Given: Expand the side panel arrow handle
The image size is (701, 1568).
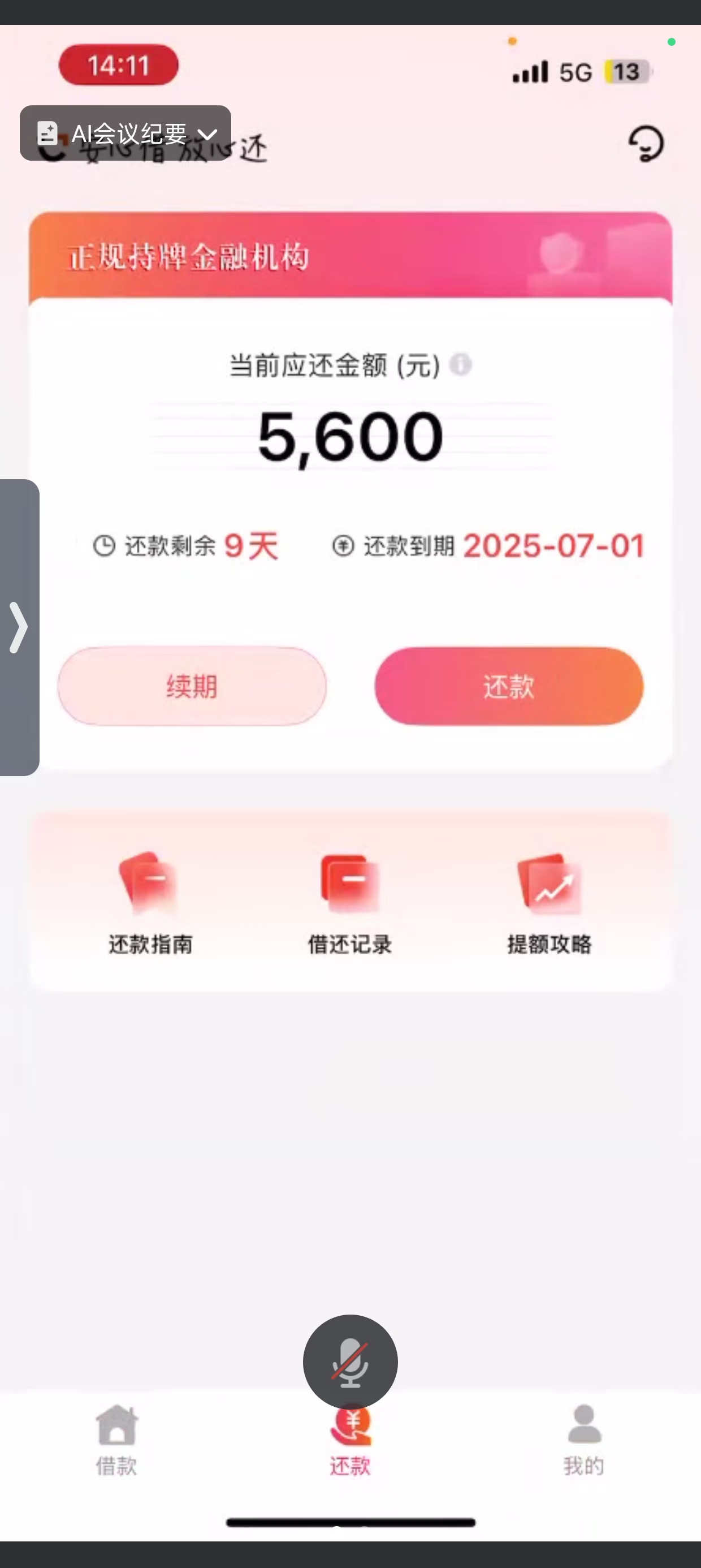Looking at the screenshot, I should (x=19, y=627).
